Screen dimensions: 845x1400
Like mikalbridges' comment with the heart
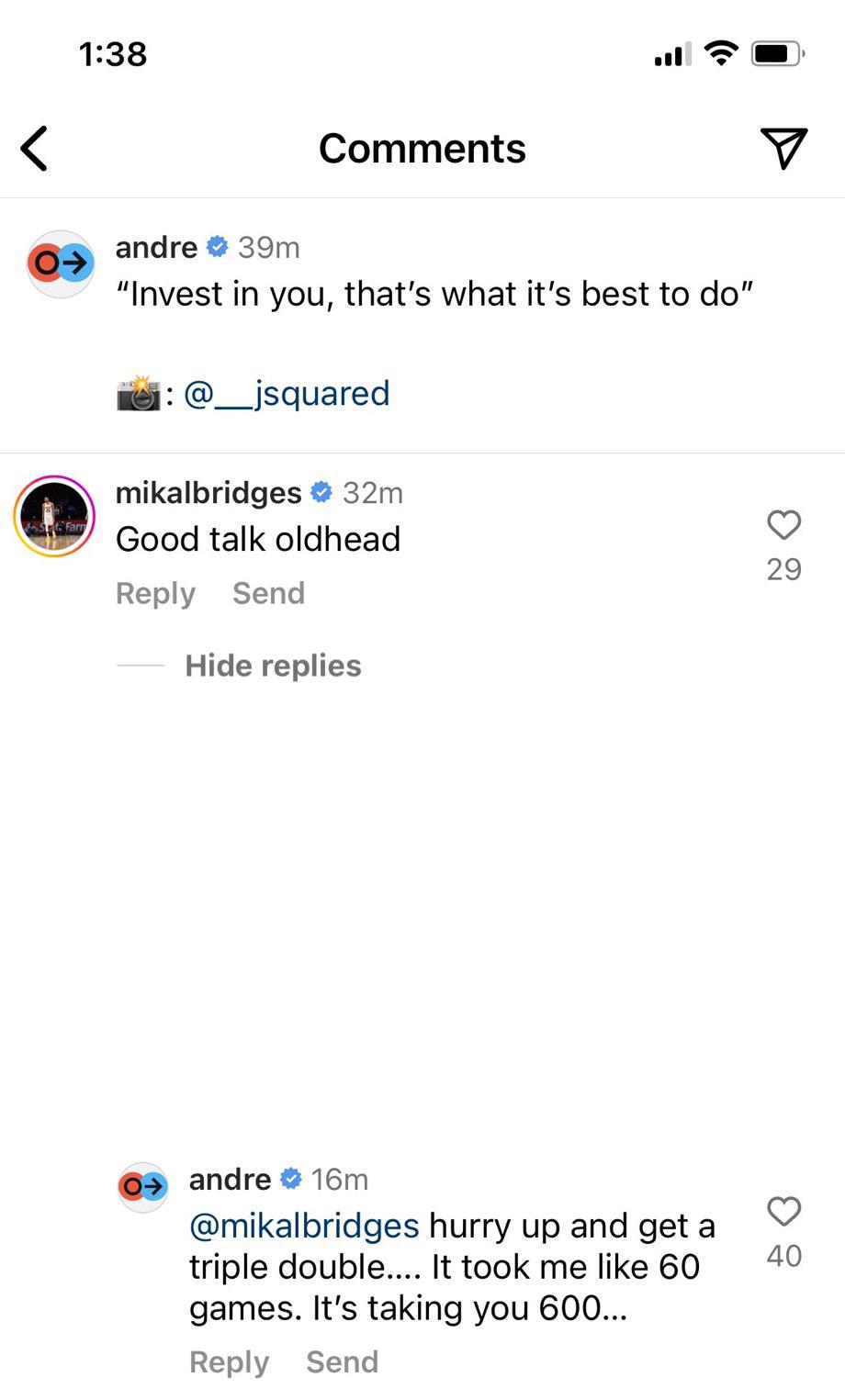click(783, 525)
